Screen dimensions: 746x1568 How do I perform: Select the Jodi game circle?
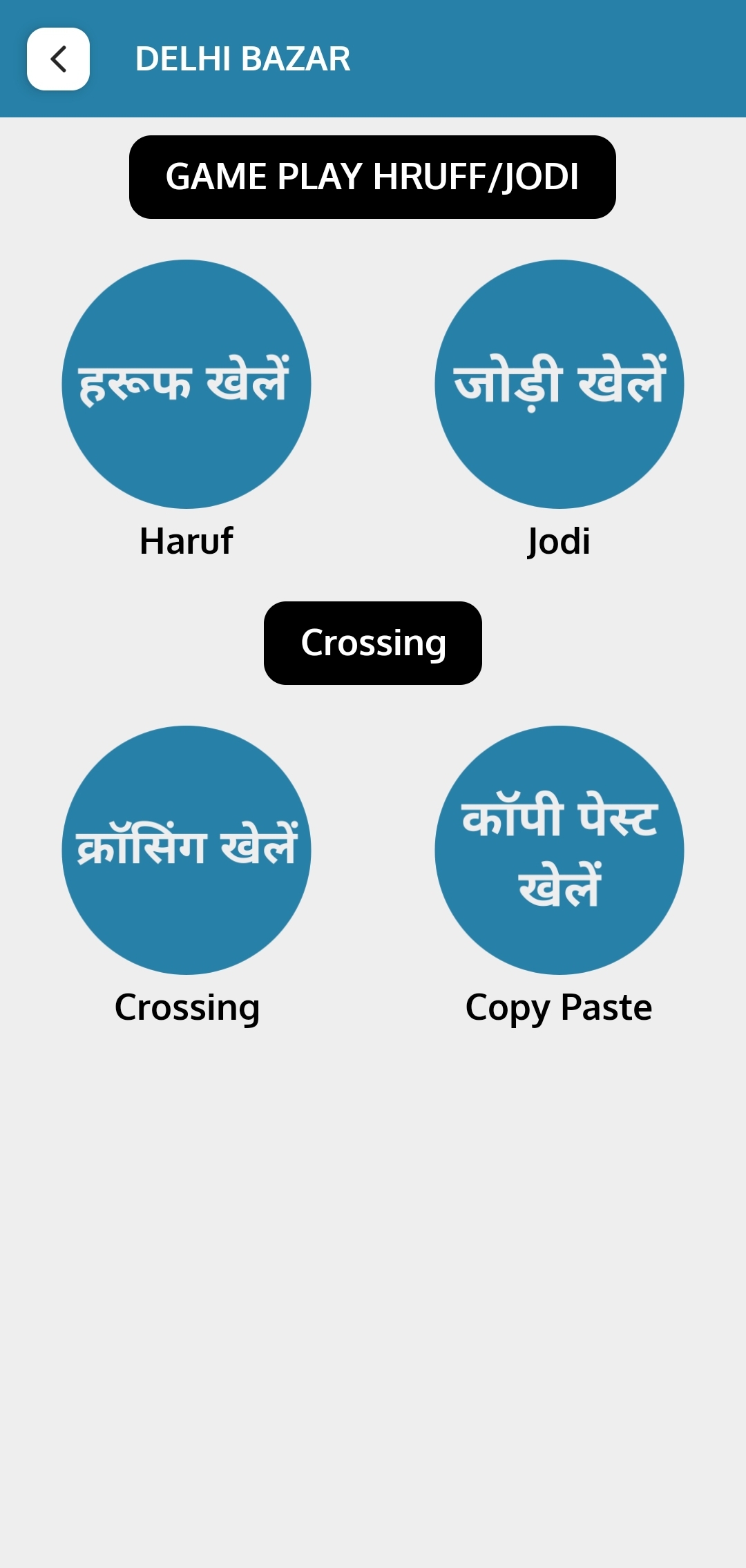[559, 384]
